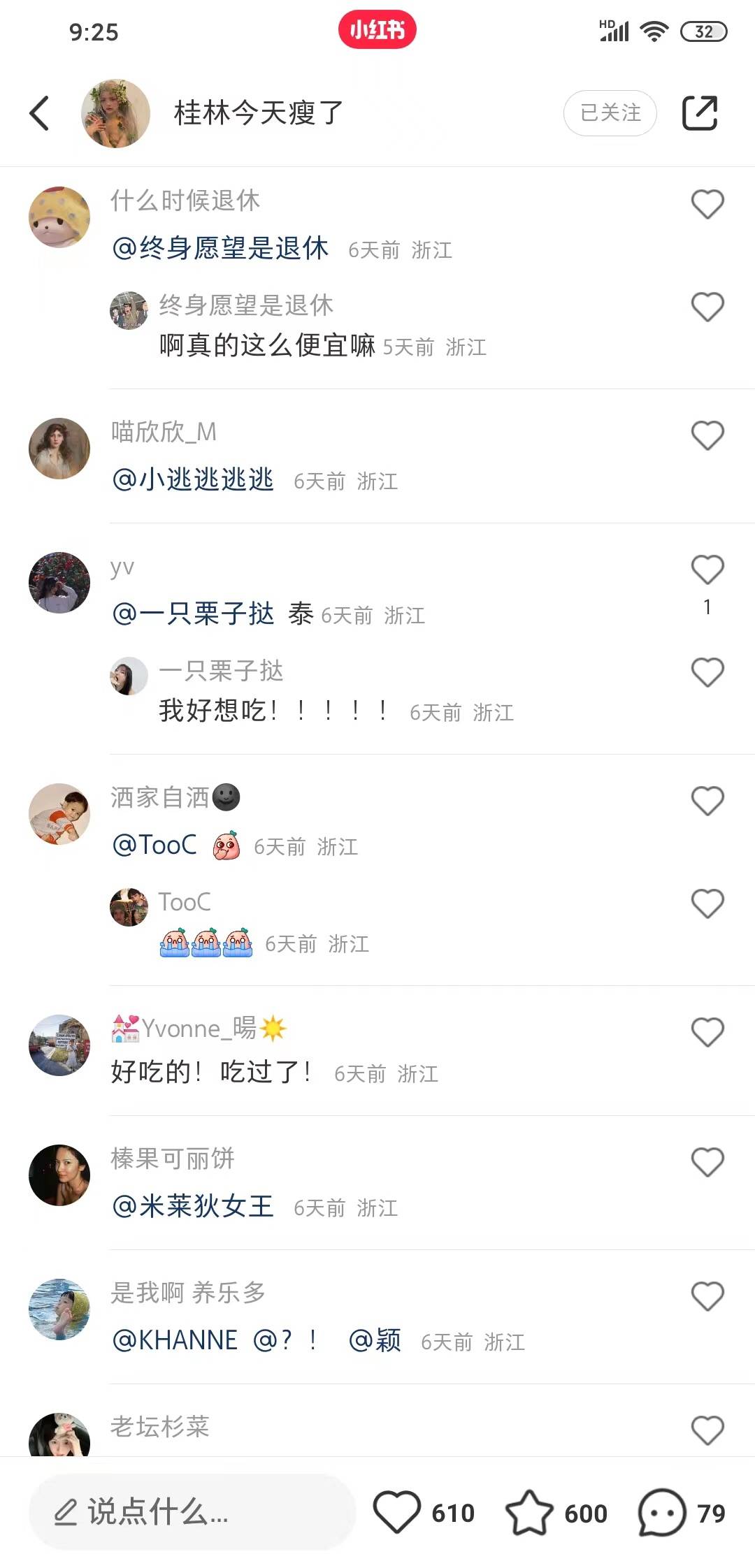
Task: Like the reply '我好想吃！！！！！'
Action: tap(707, 673)
